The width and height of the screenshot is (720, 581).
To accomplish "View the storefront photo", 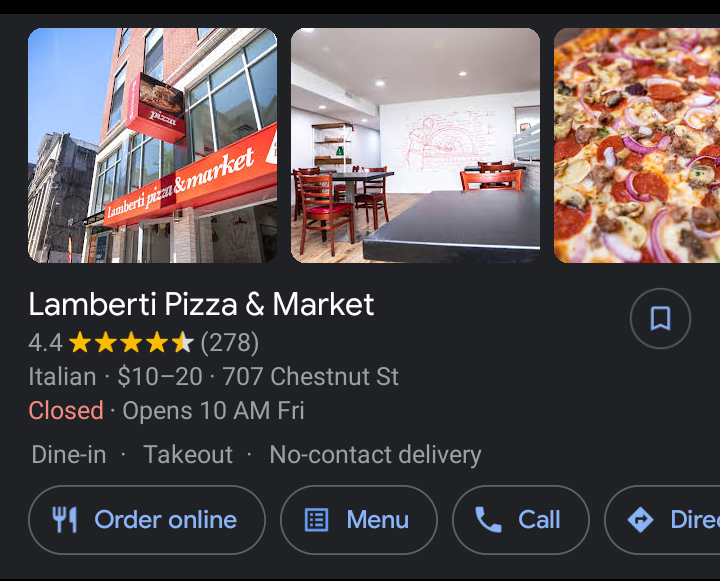I will click(152, 146).
